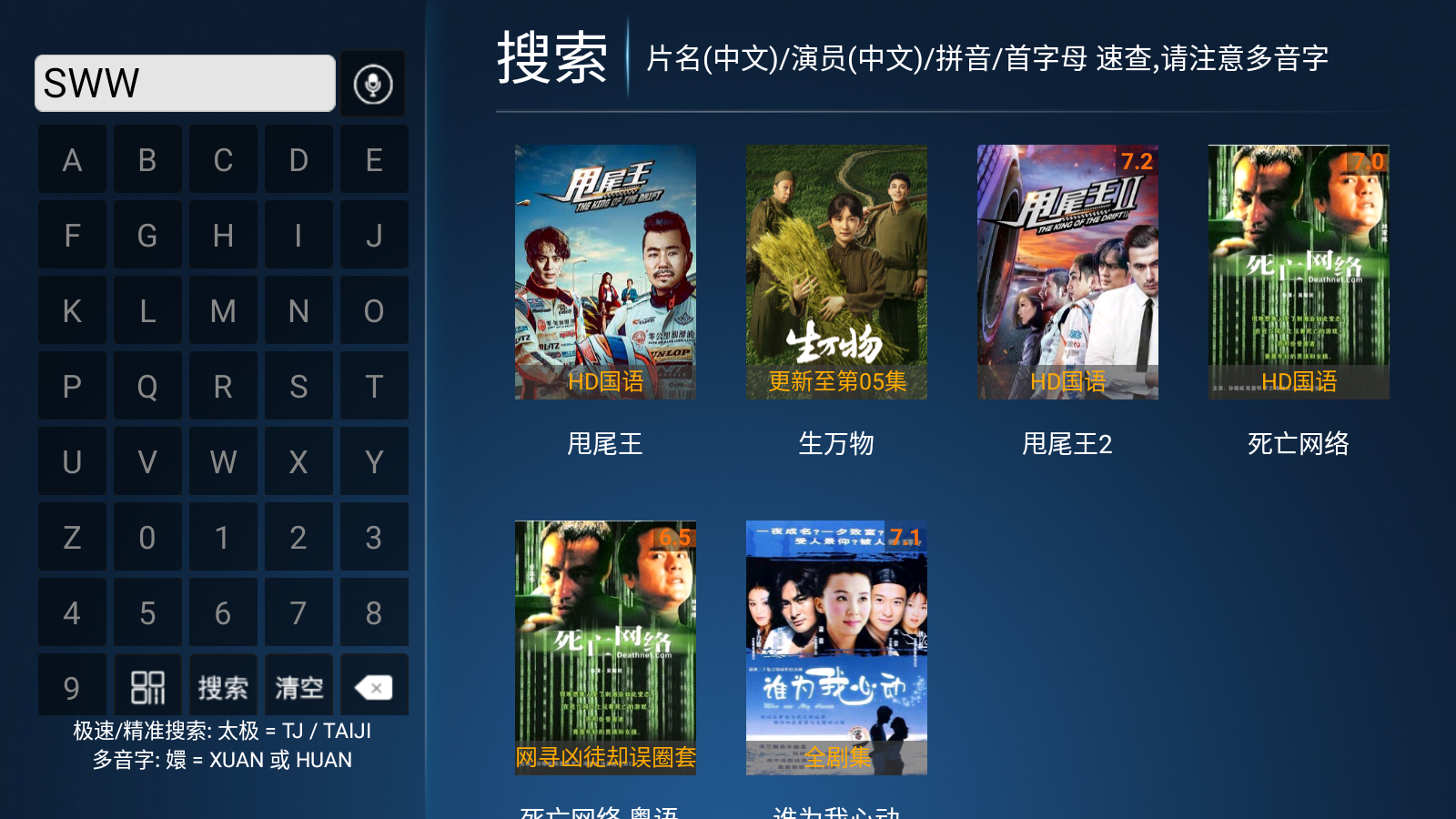Tap the letter Z key
Image resolution: width=1456 pixels, height=819 pixels.
click(72, 538)
